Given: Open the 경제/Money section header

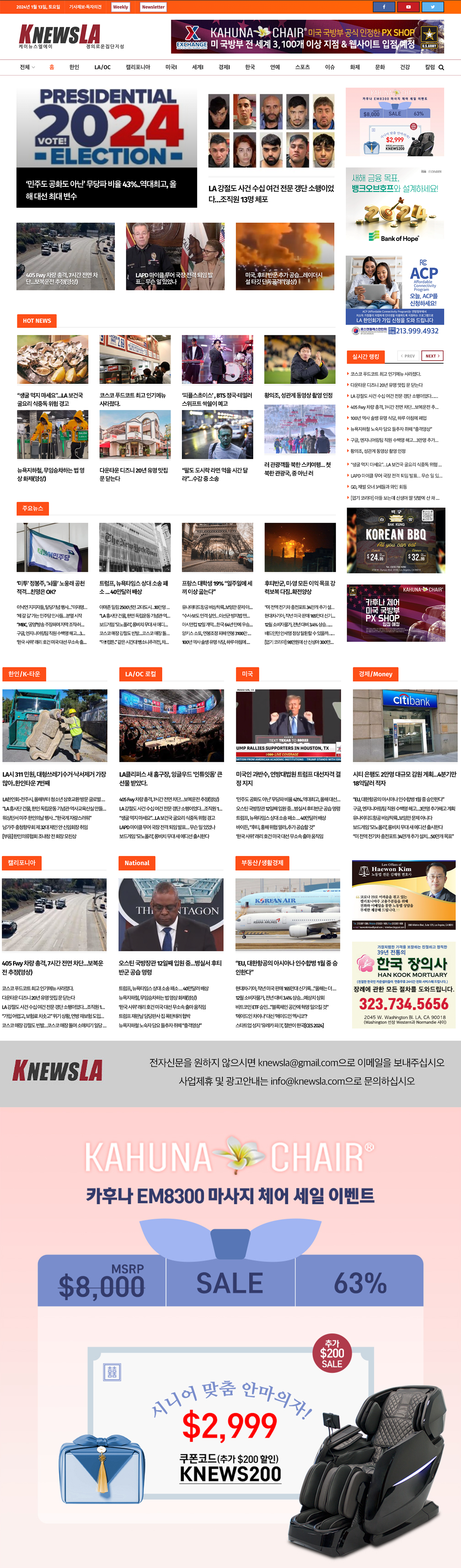Looking at the screenshot, I should click(375, 674).
